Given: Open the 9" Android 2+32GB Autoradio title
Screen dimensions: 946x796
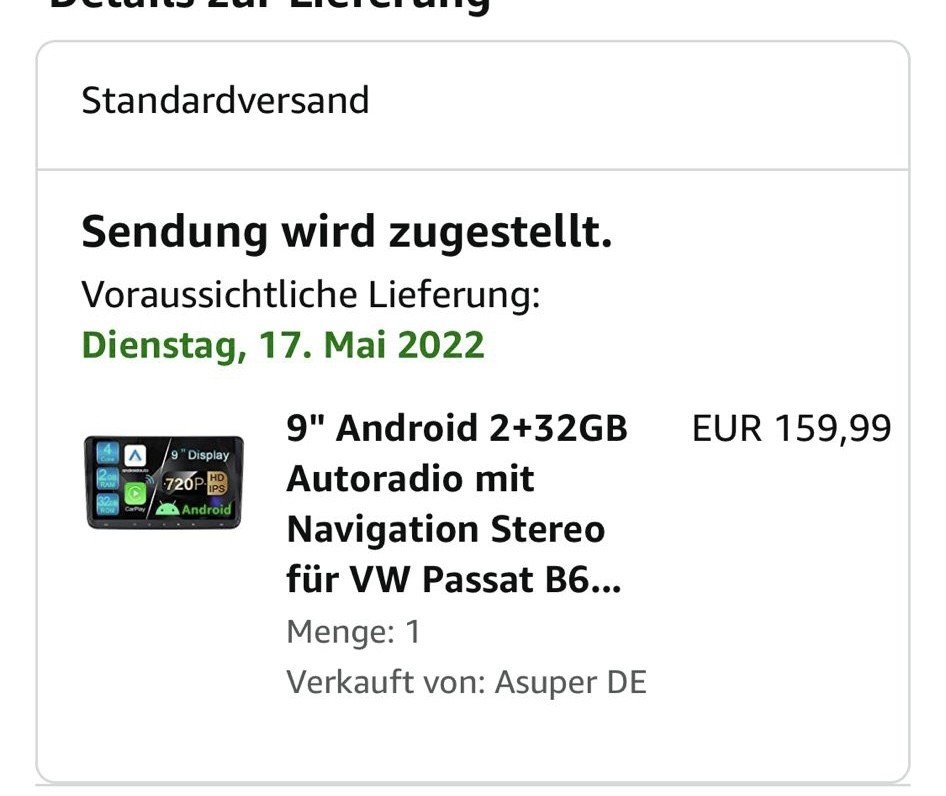Looking at the screenshot, I should click(456, 505).
